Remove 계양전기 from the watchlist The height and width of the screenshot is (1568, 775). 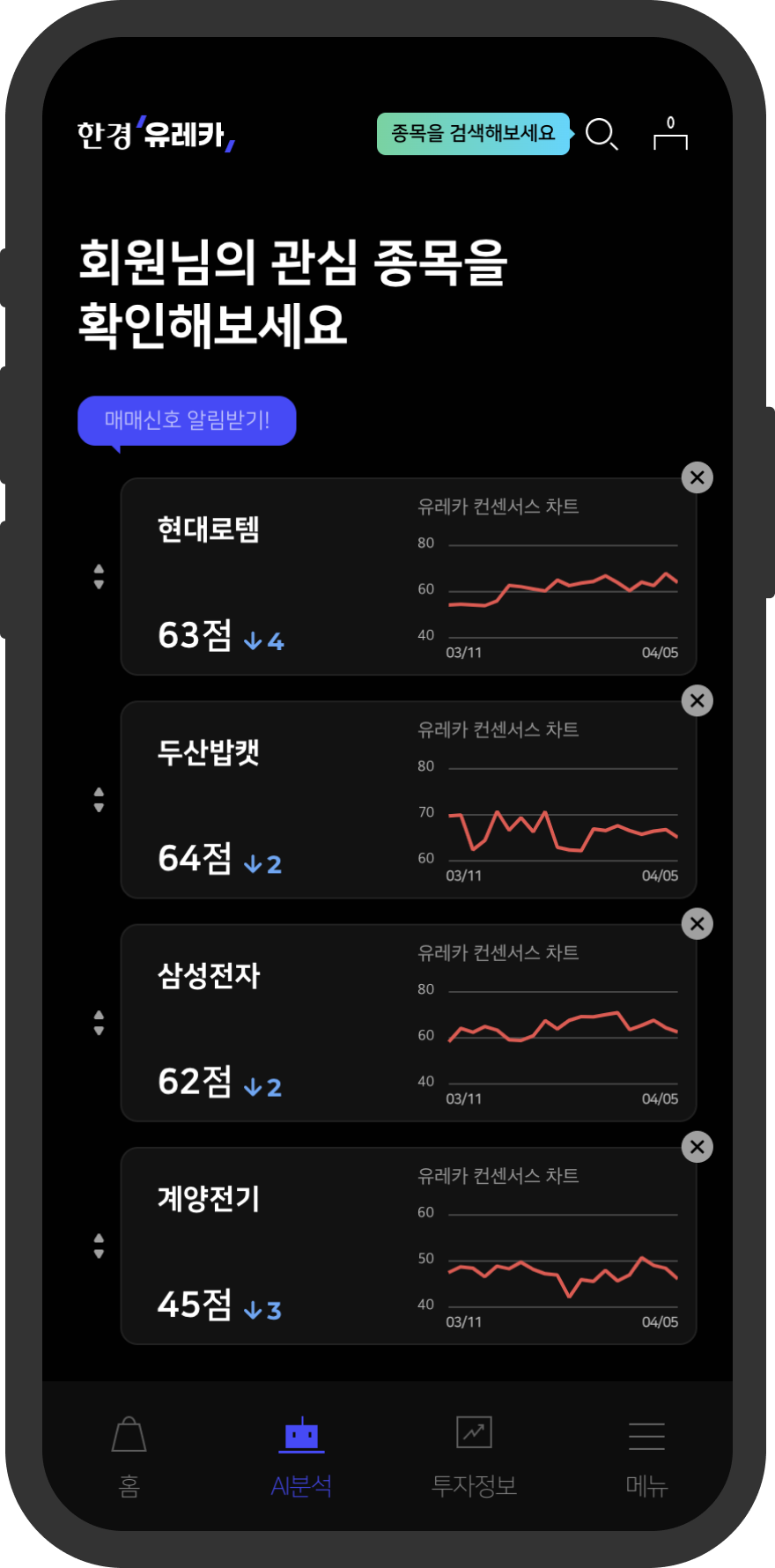coord(697,1147)
